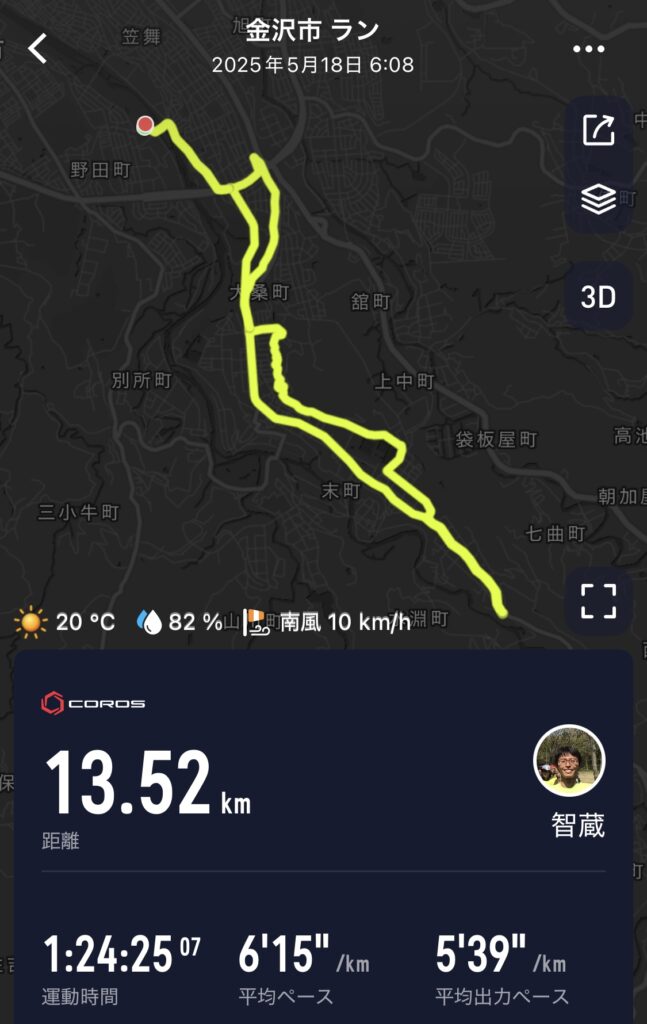The height and width of the screenshot is (1024, 647).
Task: Share this run activity
Action: (598, 131)
